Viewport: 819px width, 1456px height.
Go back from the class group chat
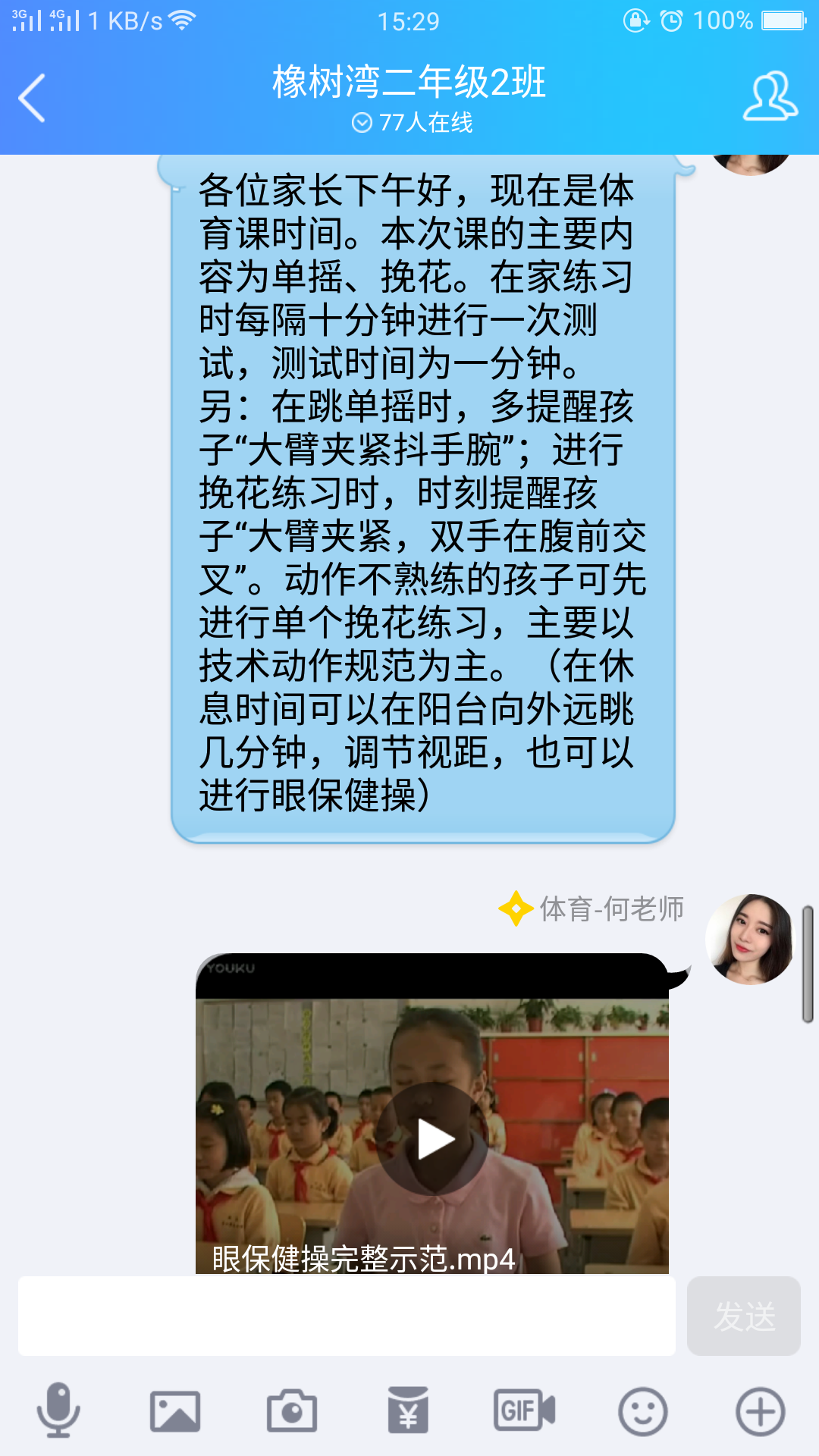tap(32, 98)
